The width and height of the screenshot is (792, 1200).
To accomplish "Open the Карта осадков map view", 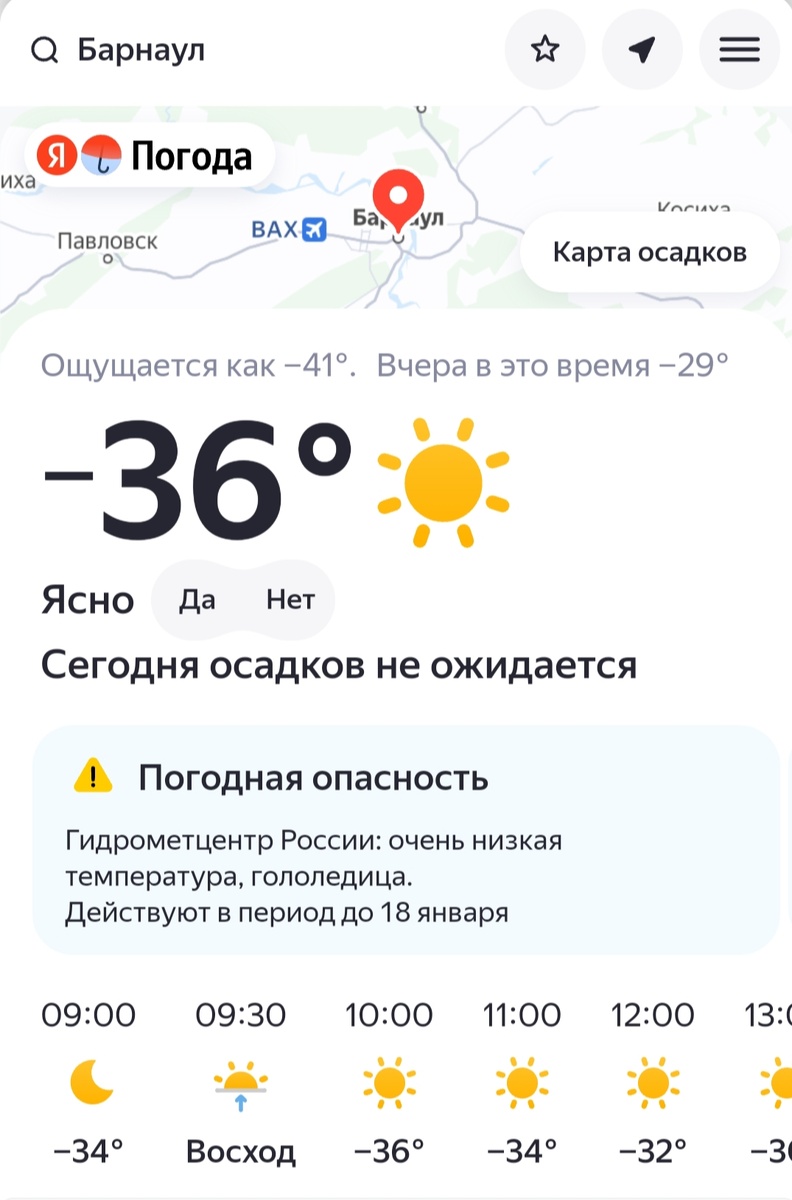I will pos(648,252).
